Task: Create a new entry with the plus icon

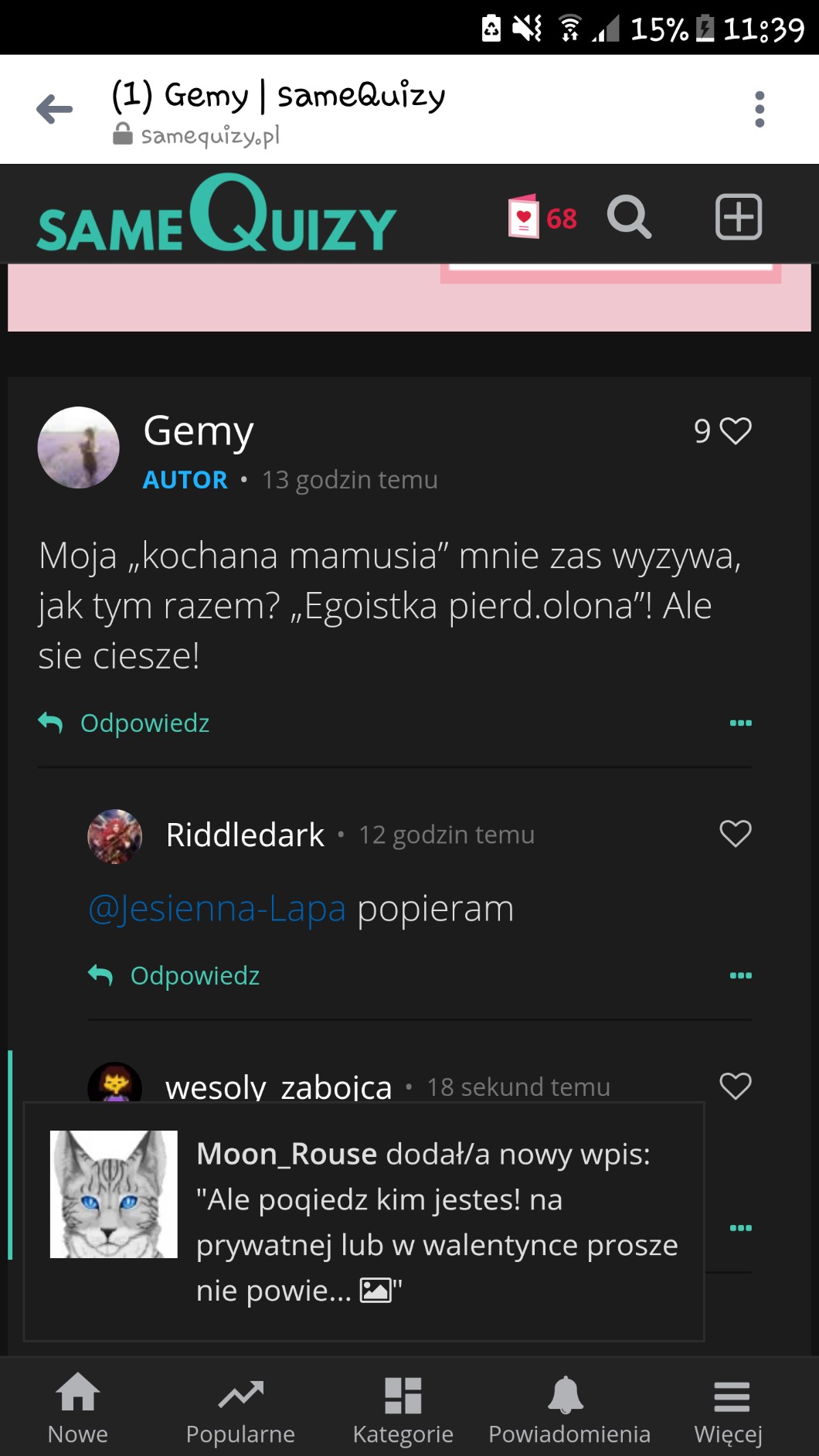Action: tap(738, 217)
